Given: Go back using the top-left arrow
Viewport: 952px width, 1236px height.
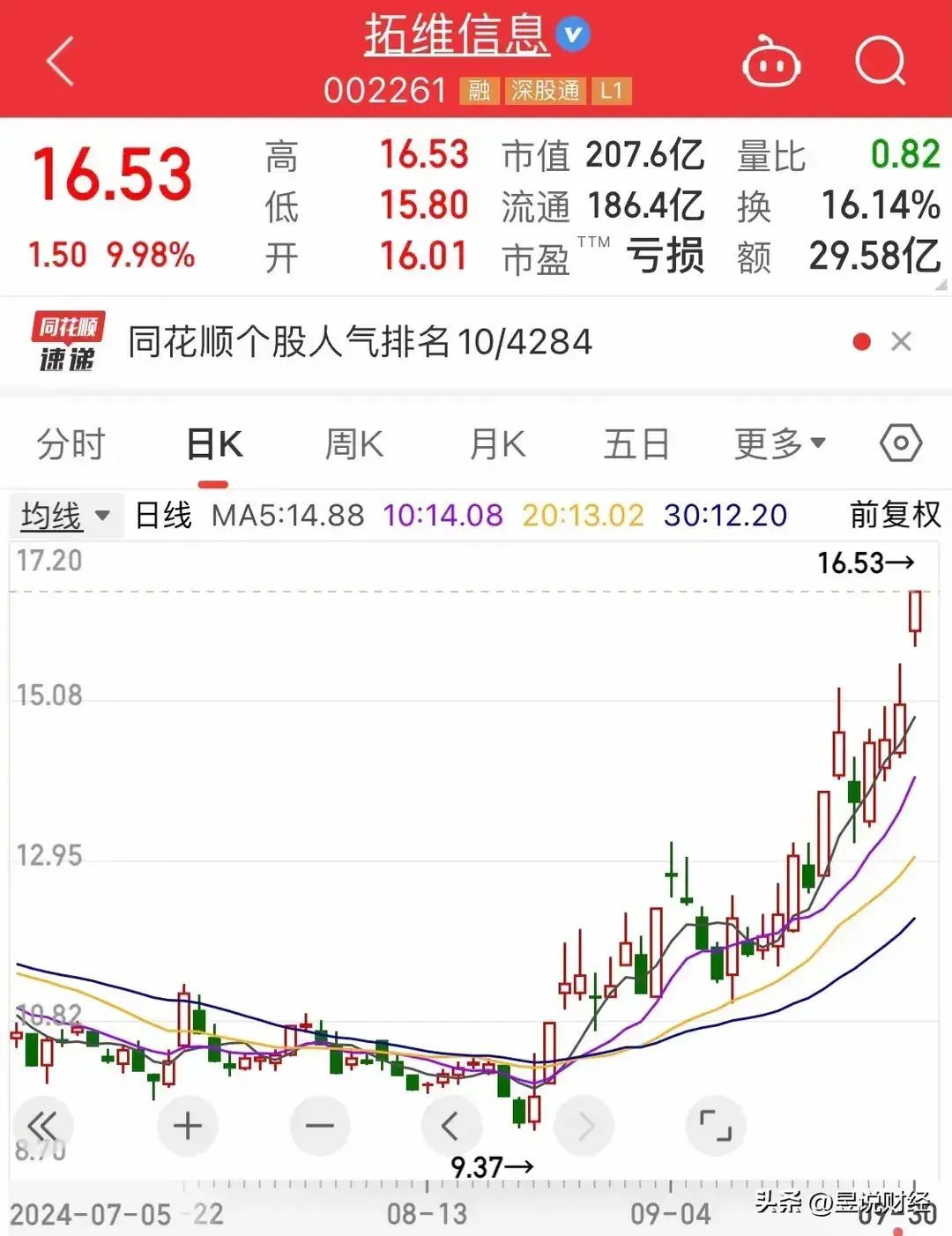Looking at the screenshot, I should 60,62.
